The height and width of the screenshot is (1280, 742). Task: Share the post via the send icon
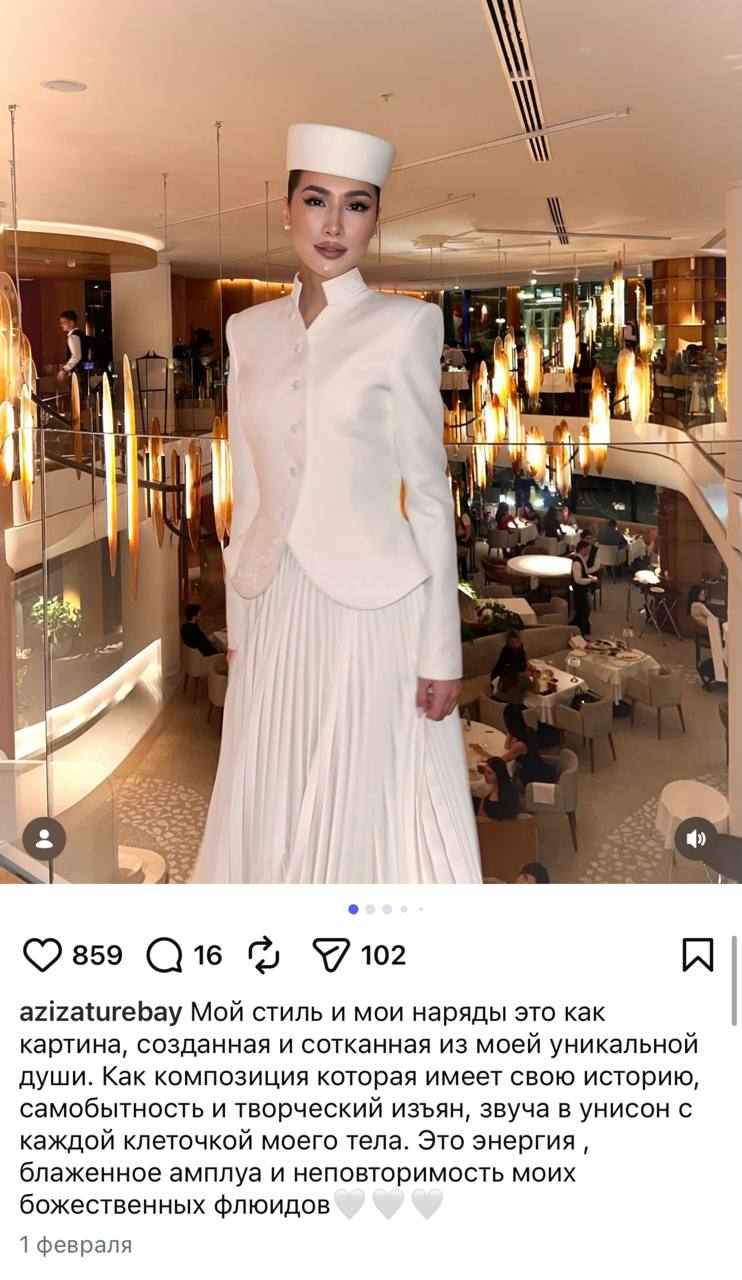[x=331, y=955]
